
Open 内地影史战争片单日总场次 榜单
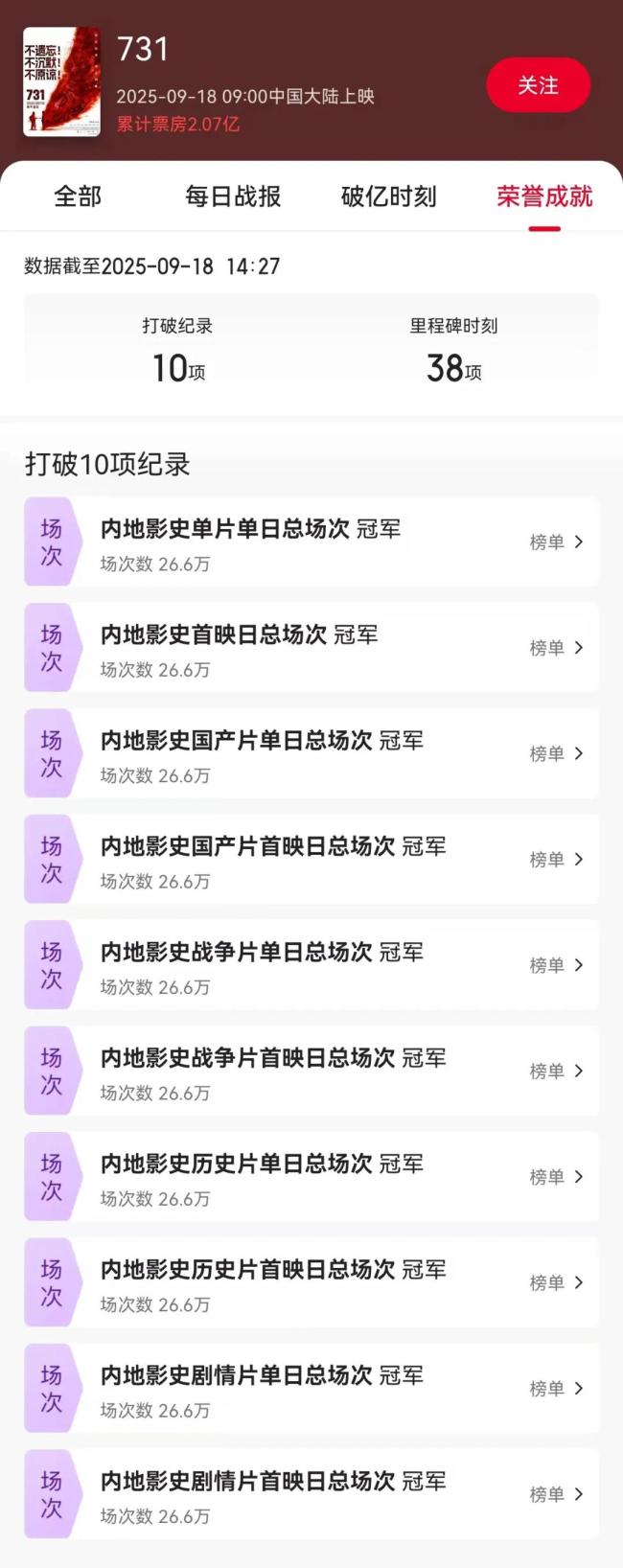pyautogui.click(x=556, y=965)
